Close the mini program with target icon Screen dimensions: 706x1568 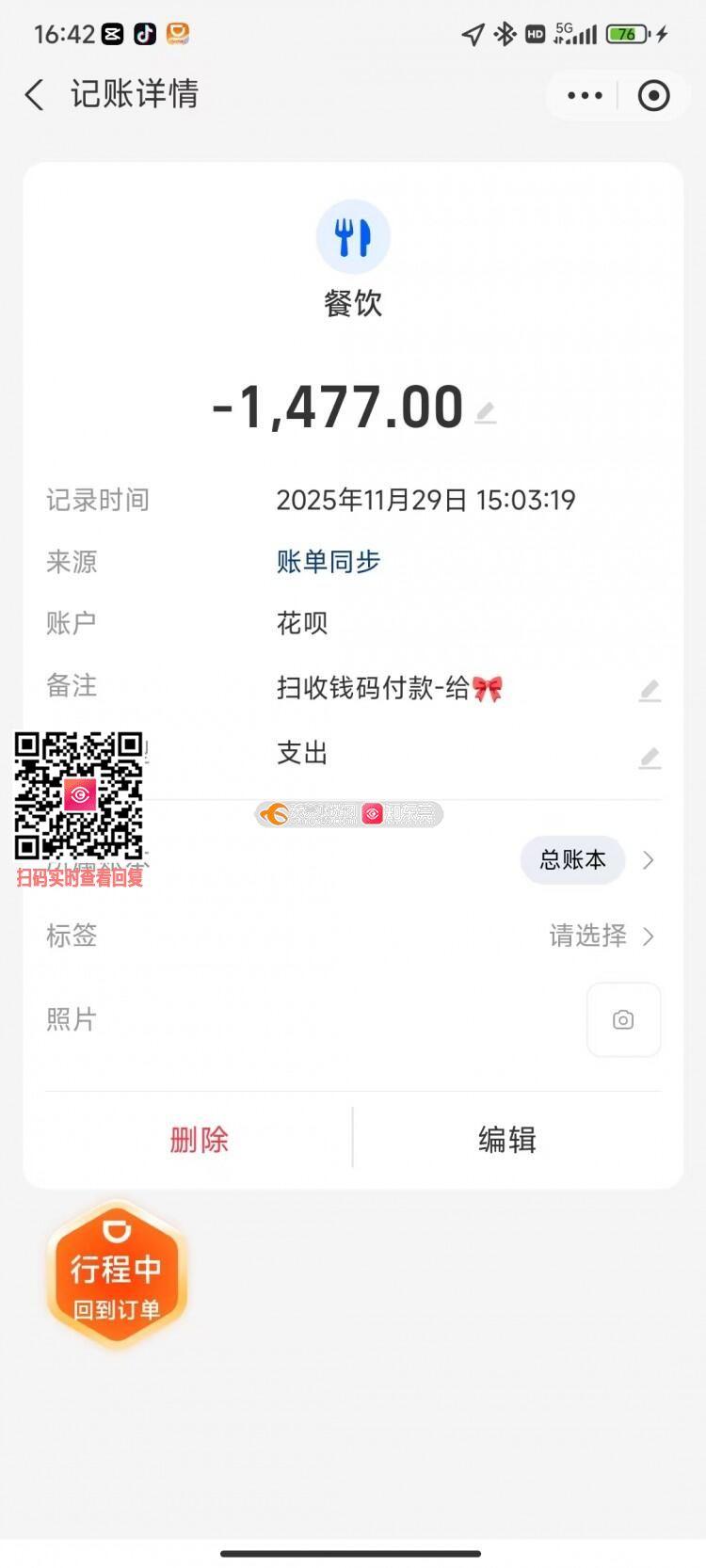[x=653, y=95]
